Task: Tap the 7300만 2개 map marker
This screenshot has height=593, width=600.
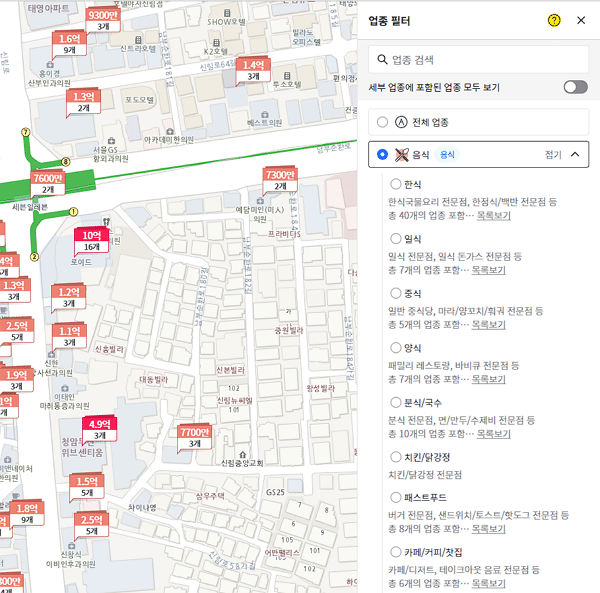Action: coord(280,180)
